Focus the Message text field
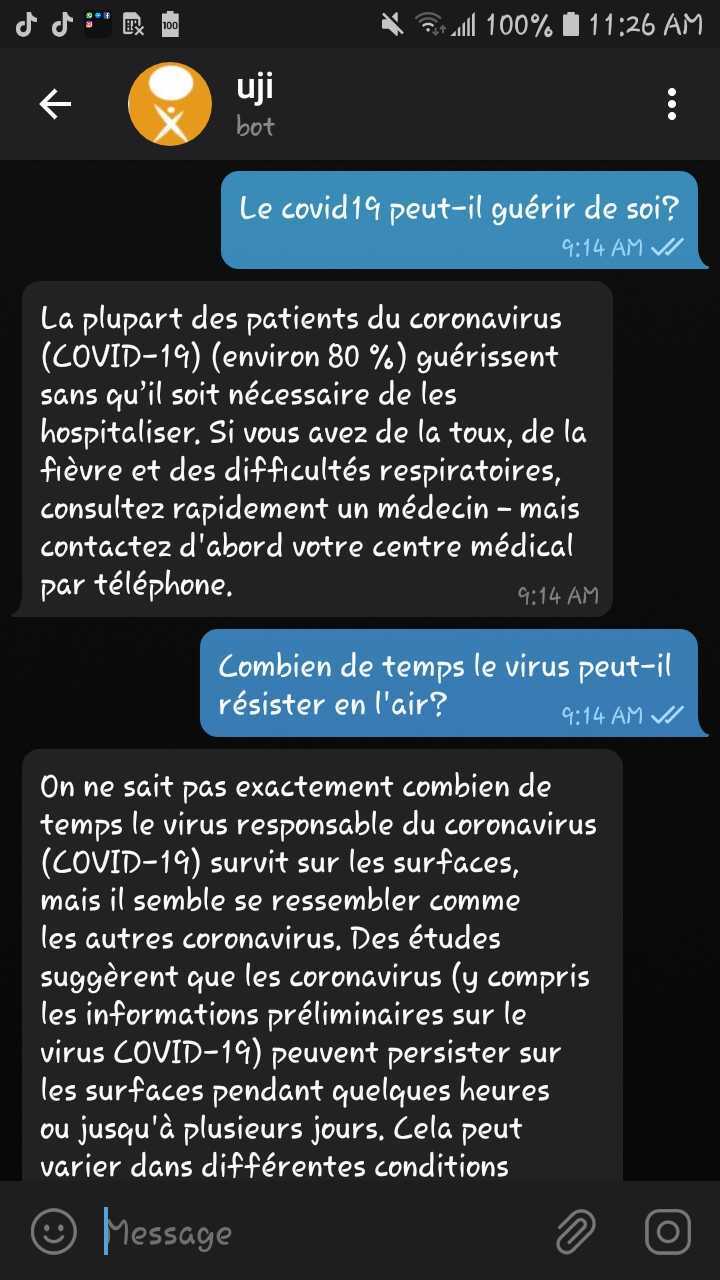Screen dimensions: 720x1280 (320, 1232)
